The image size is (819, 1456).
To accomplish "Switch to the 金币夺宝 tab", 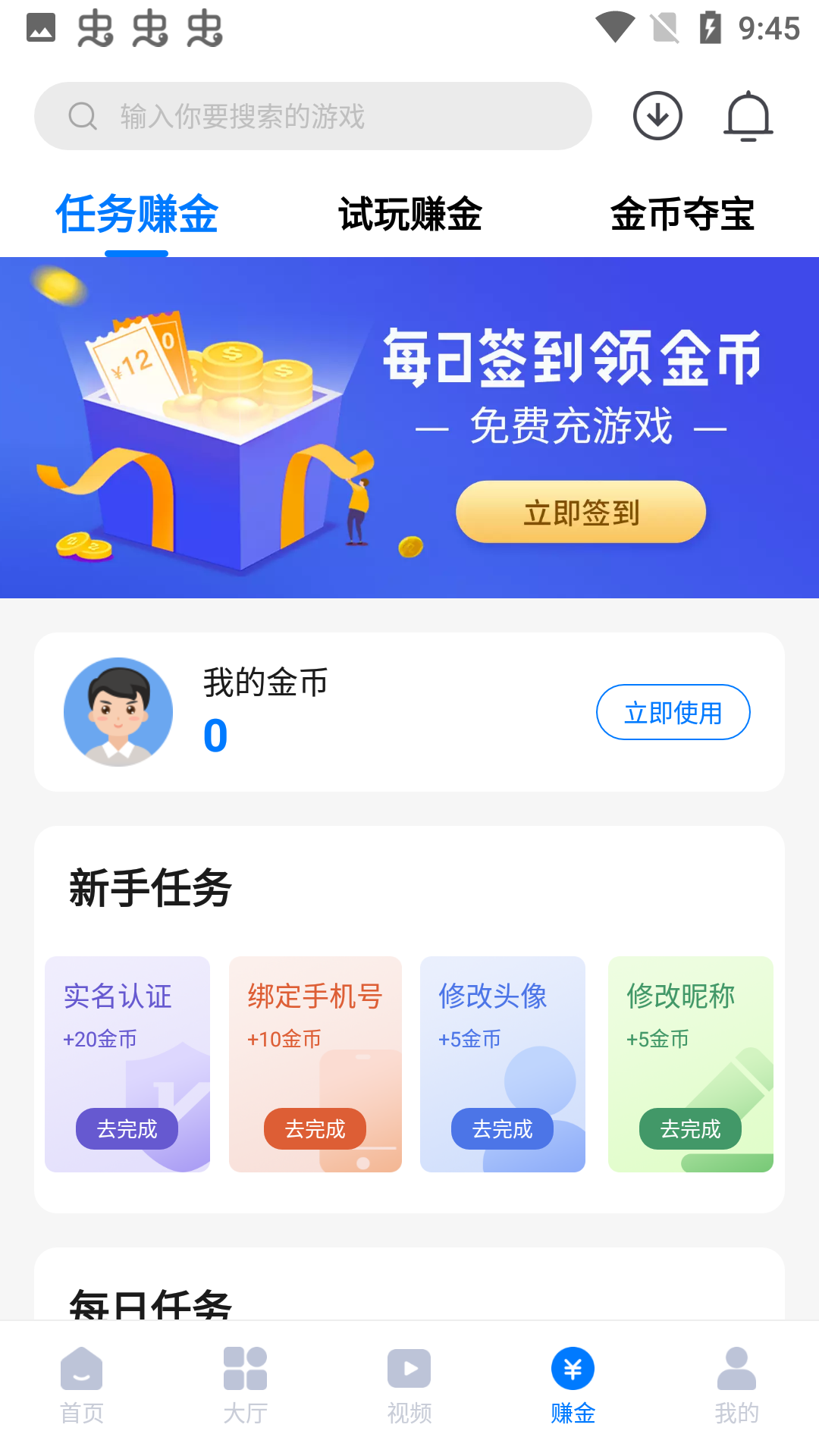I will coord(682,215).
